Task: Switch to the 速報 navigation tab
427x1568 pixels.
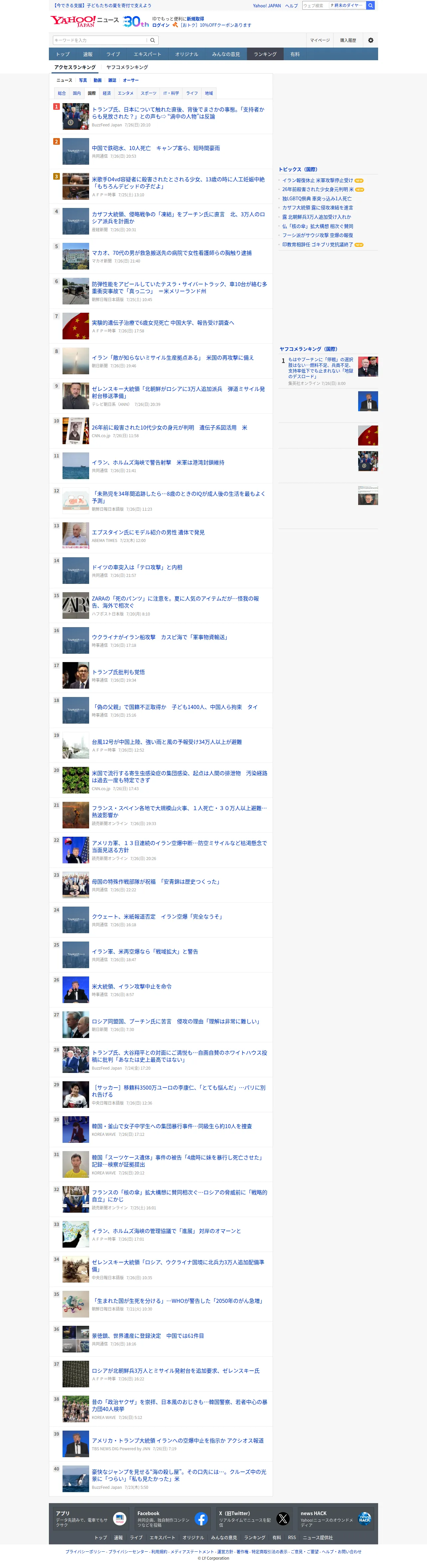Action: pyautogui.click(x=88, y=54)
